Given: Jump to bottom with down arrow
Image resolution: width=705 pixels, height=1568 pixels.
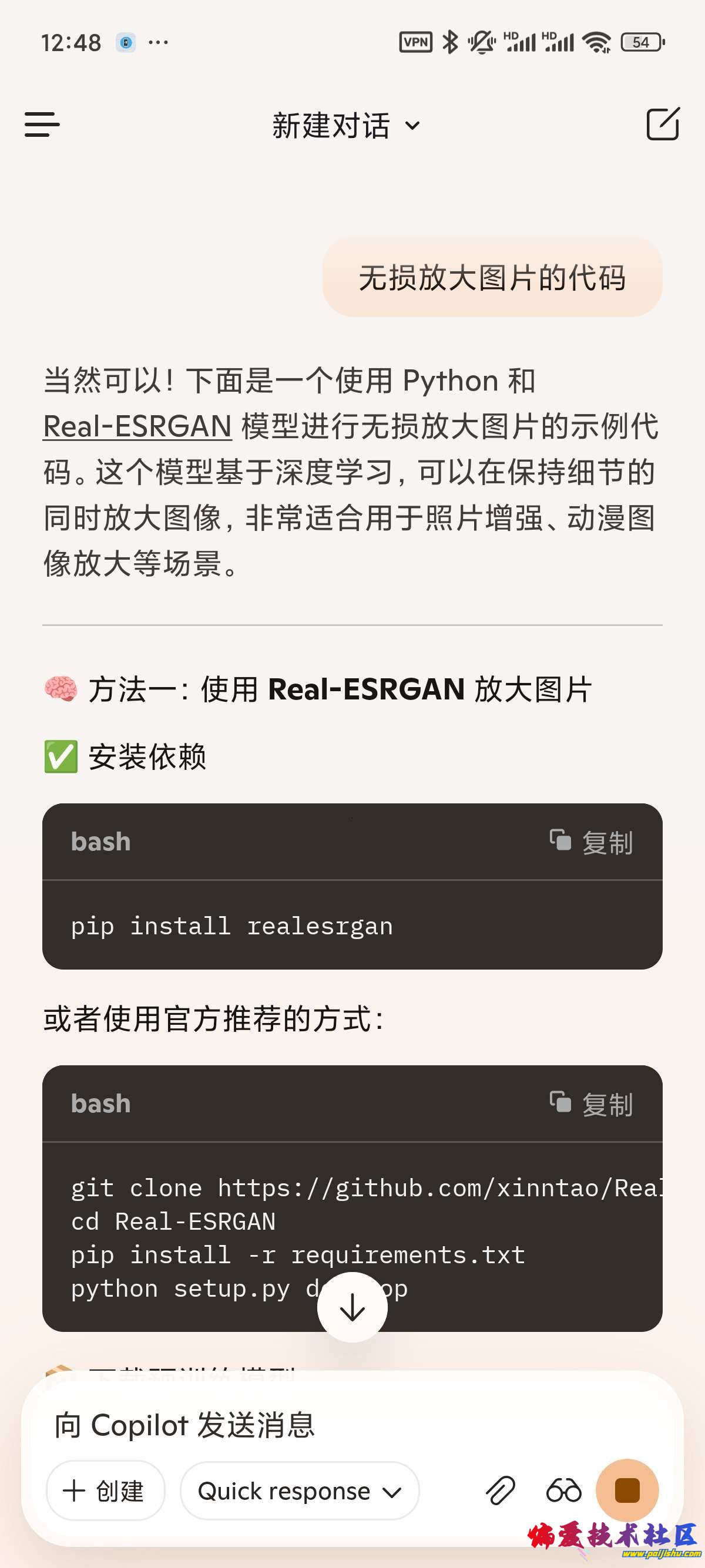Looking at the screenshot, I should tap(352, 1307).
